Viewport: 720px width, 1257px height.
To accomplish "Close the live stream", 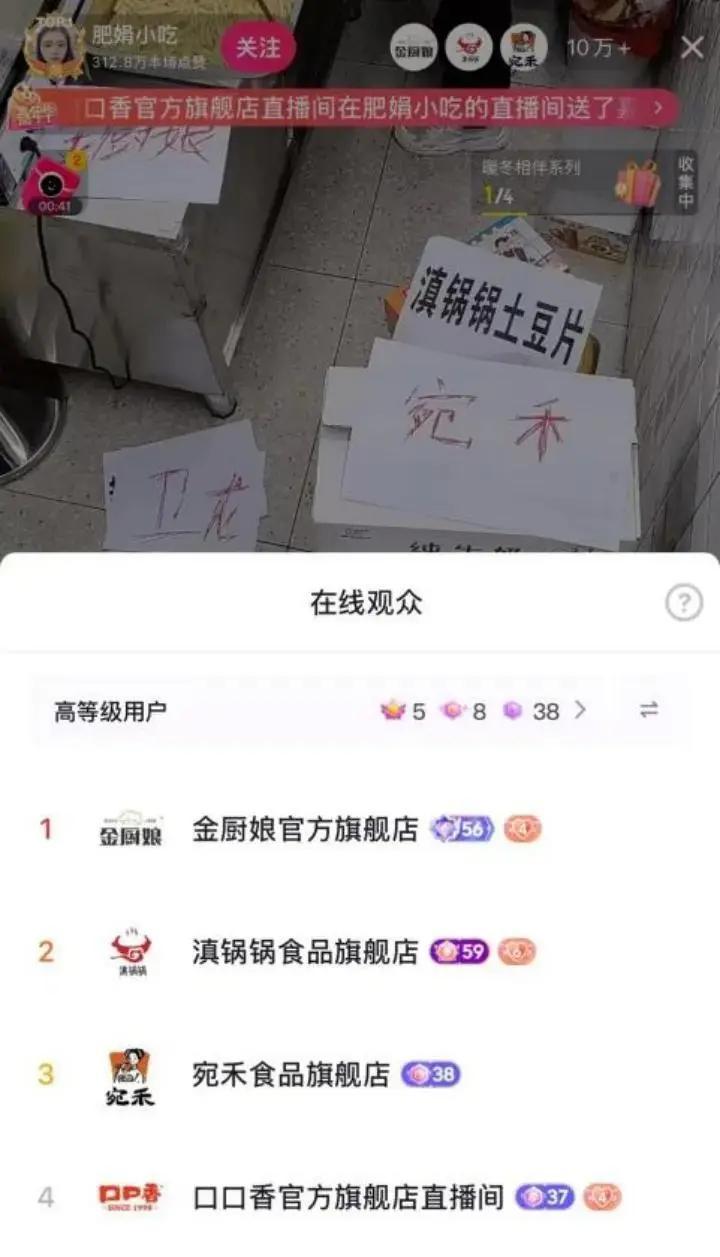I will pos(692,47).
